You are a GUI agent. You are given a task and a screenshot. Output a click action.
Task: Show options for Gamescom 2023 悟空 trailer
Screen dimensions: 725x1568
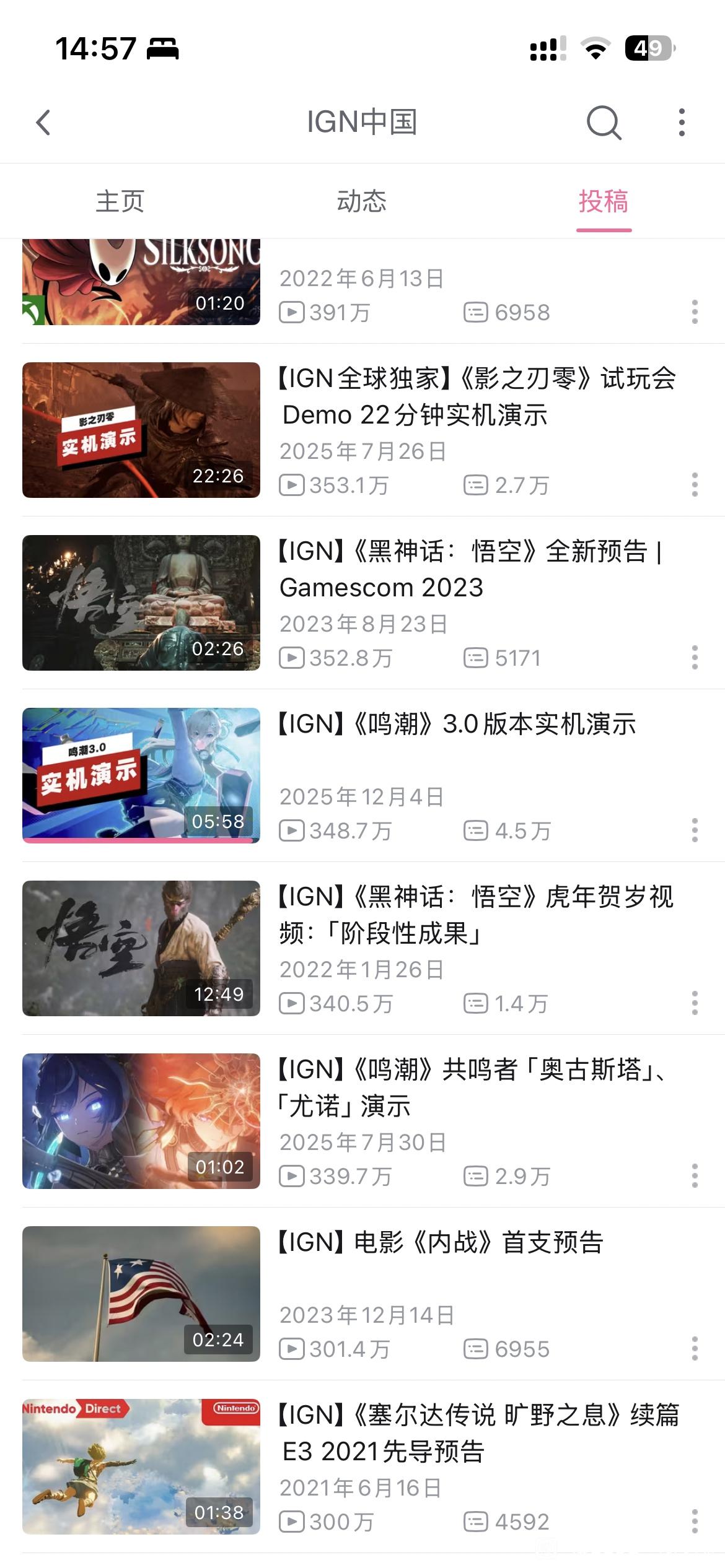pos(695,658)
